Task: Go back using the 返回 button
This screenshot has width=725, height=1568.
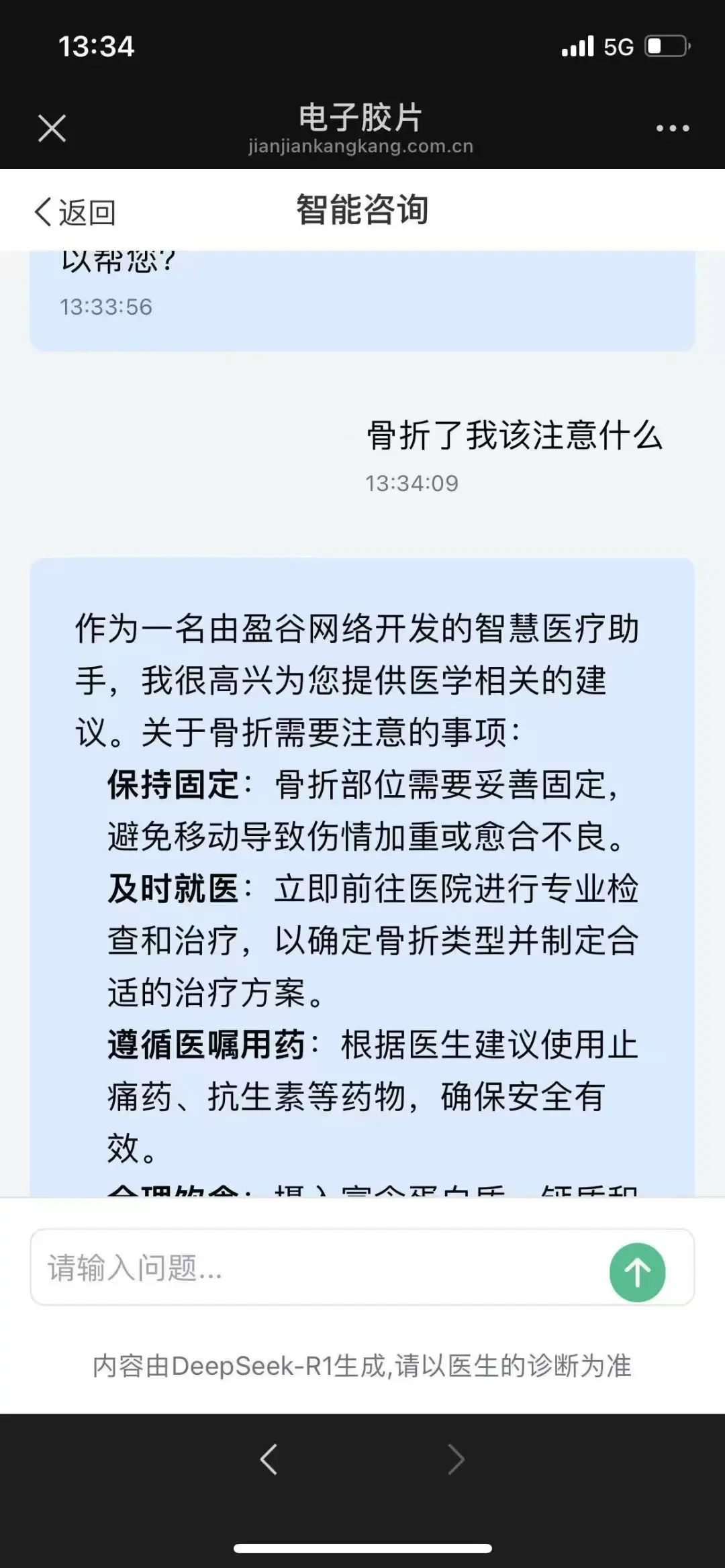Action: 75,213
